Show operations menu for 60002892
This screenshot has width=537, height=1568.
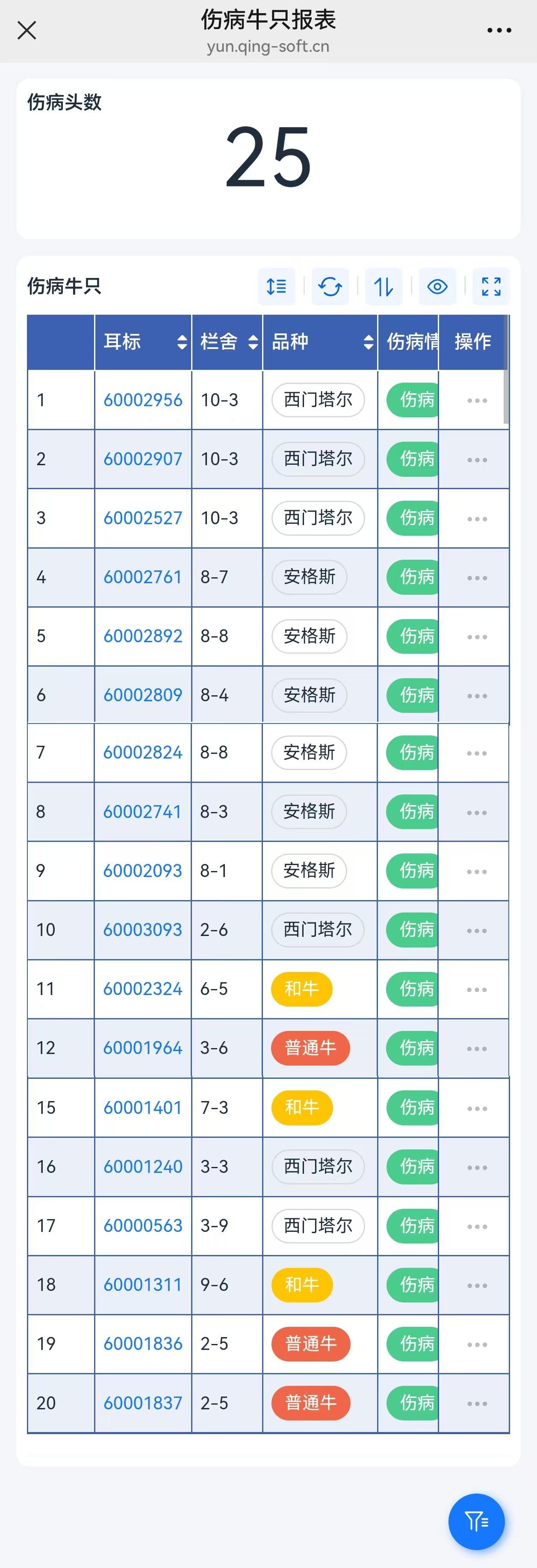(x=477, y=637)
